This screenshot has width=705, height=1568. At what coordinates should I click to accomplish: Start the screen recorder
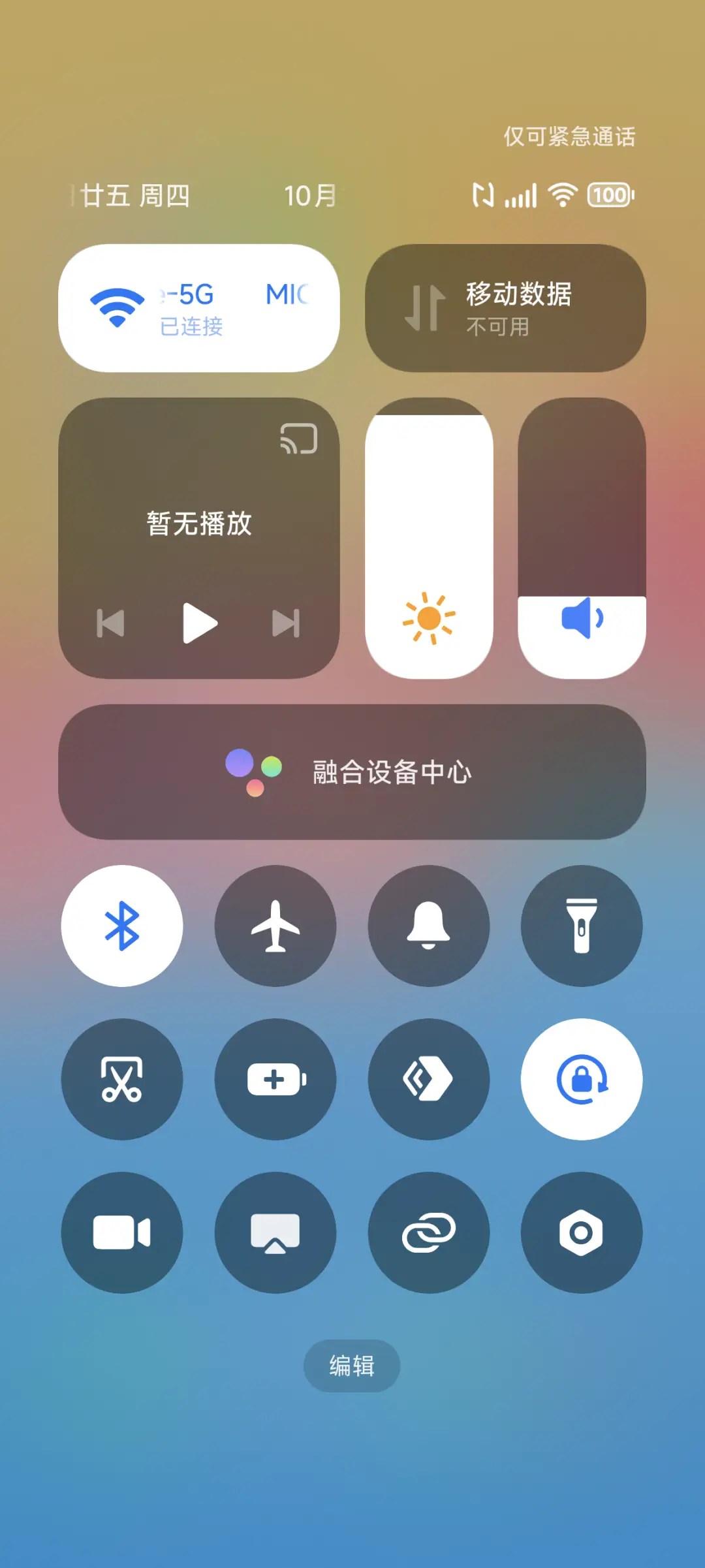[122, 1232]
